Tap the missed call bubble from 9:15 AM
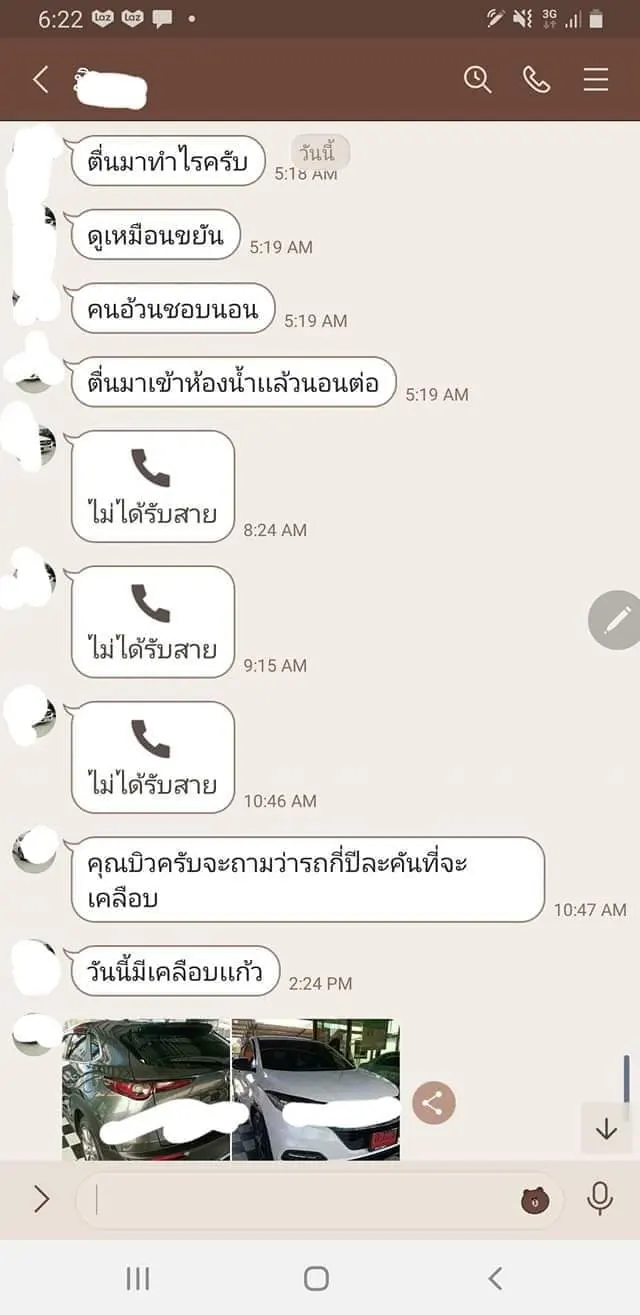The image size is (640, 1315). point(152,622)
